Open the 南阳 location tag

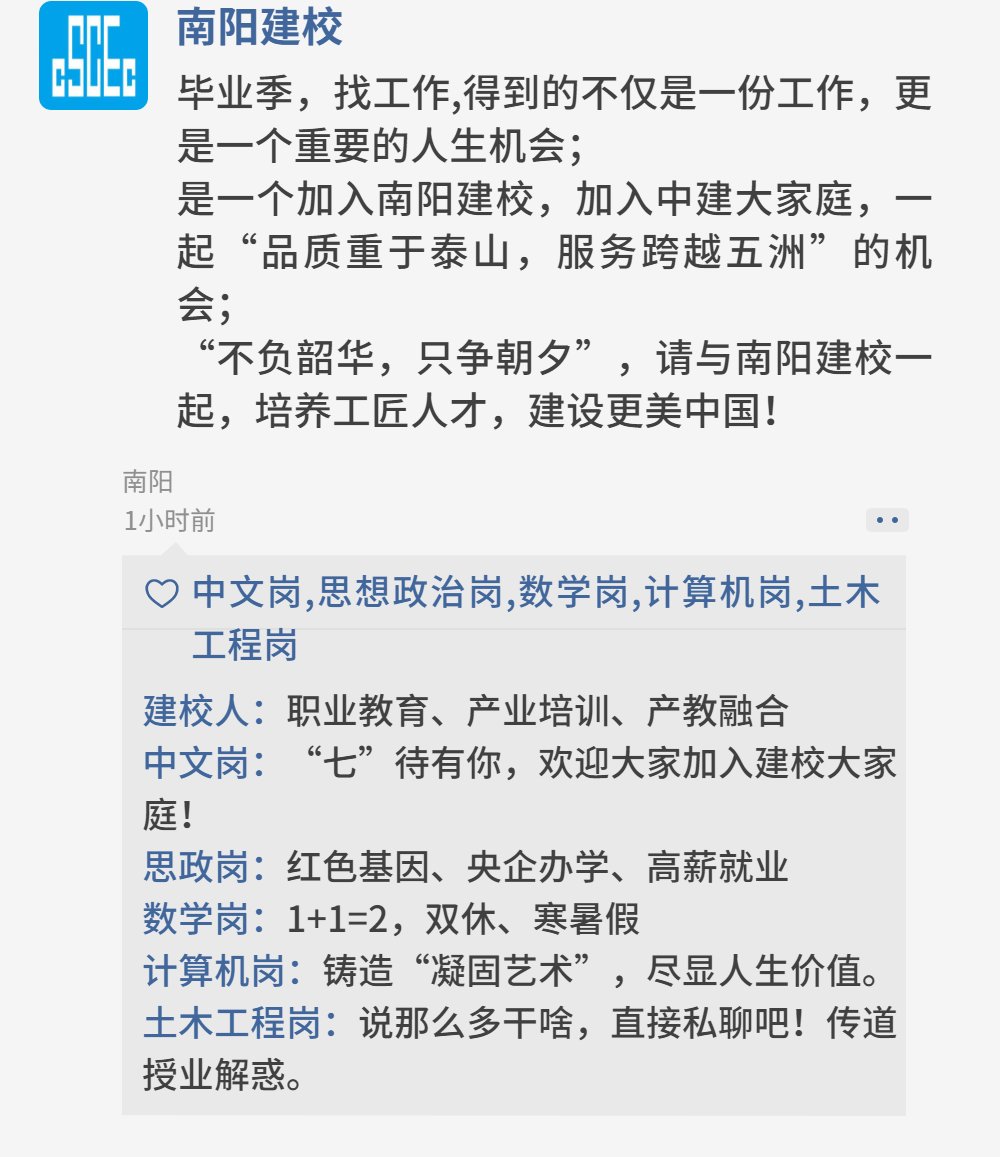148,482
